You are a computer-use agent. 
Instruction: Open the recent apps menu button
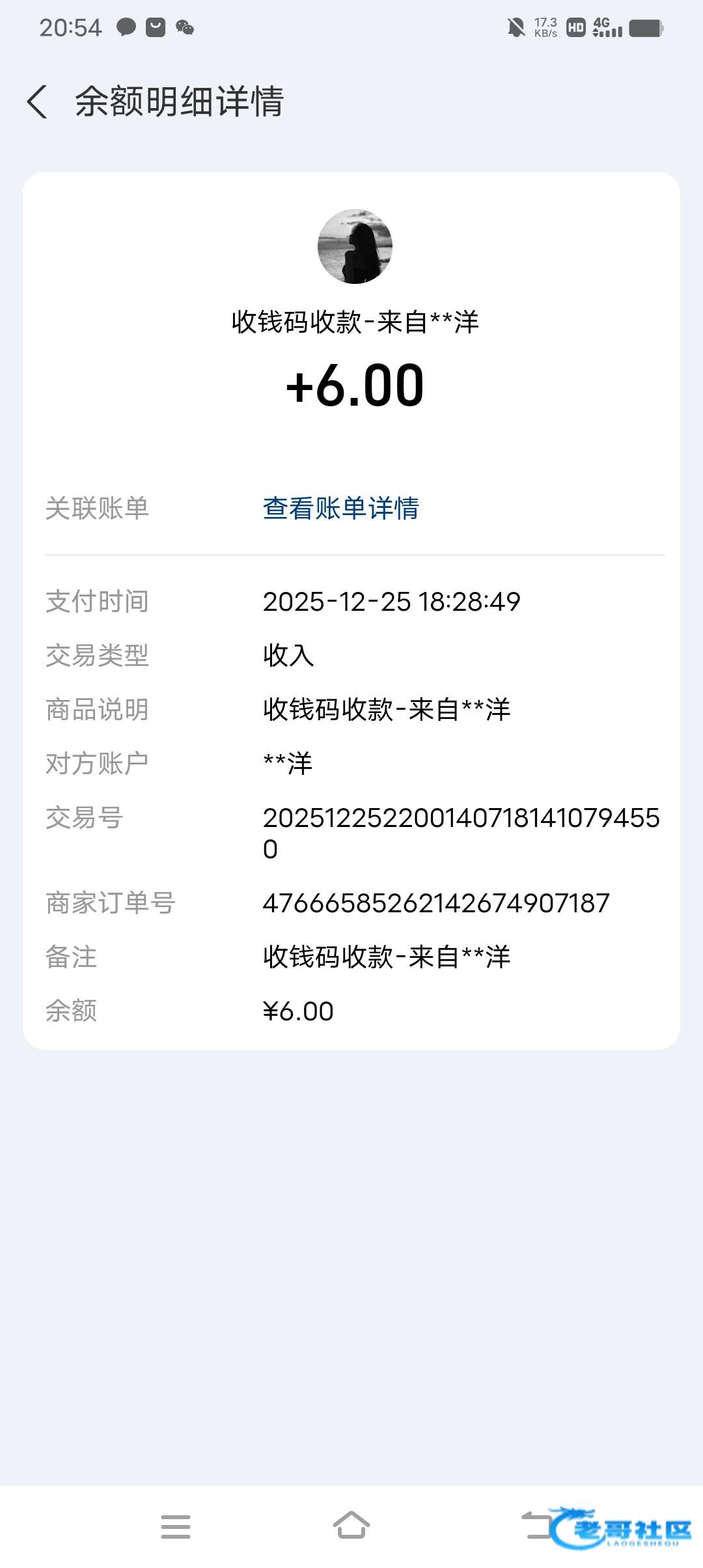click(x=176, y=1526)
